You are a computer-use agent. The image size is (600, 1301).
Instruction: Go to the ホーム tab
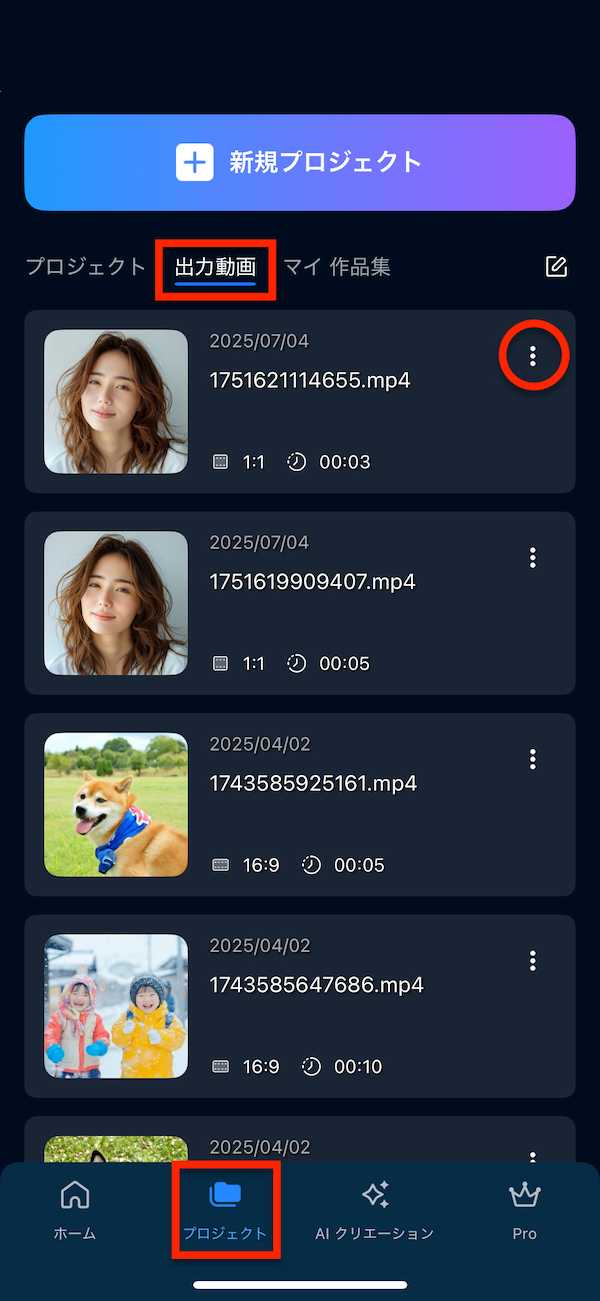point(75,1210)
